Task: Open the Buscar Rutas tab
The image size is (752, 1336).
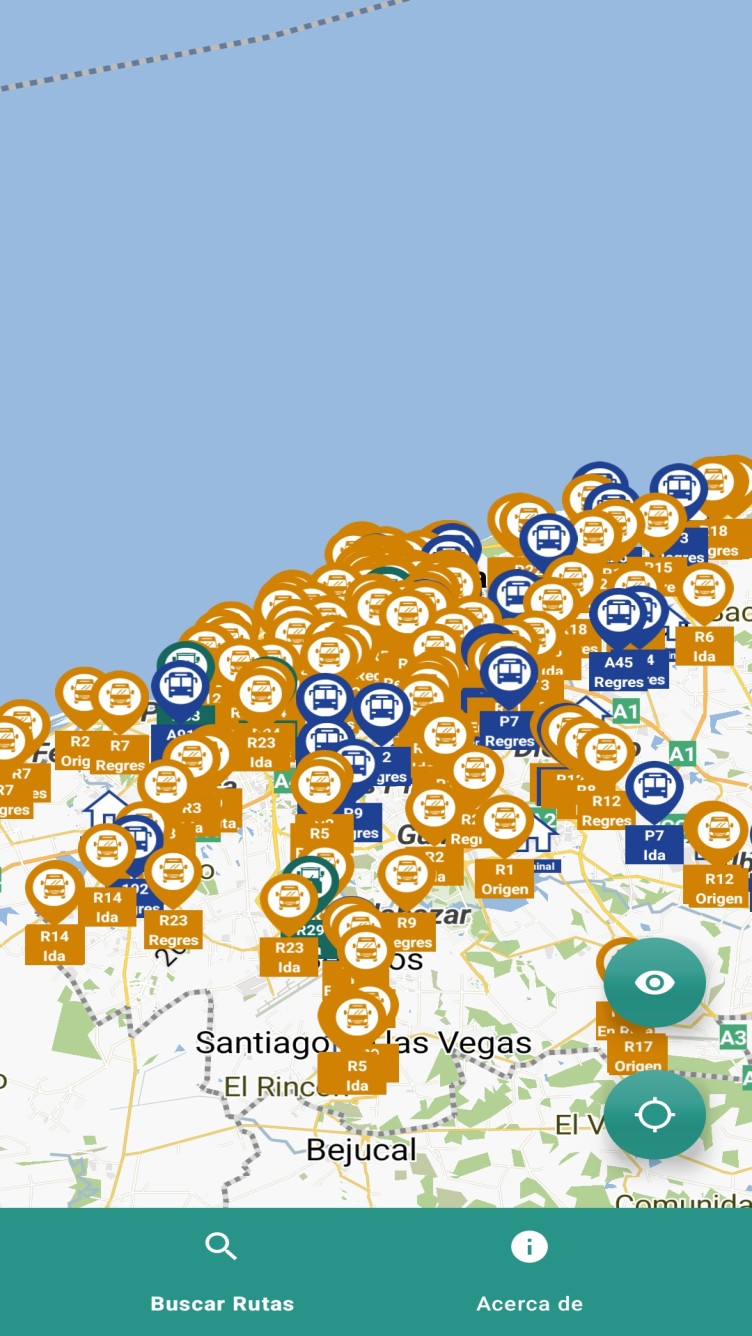Action: tap(221, 1271)
